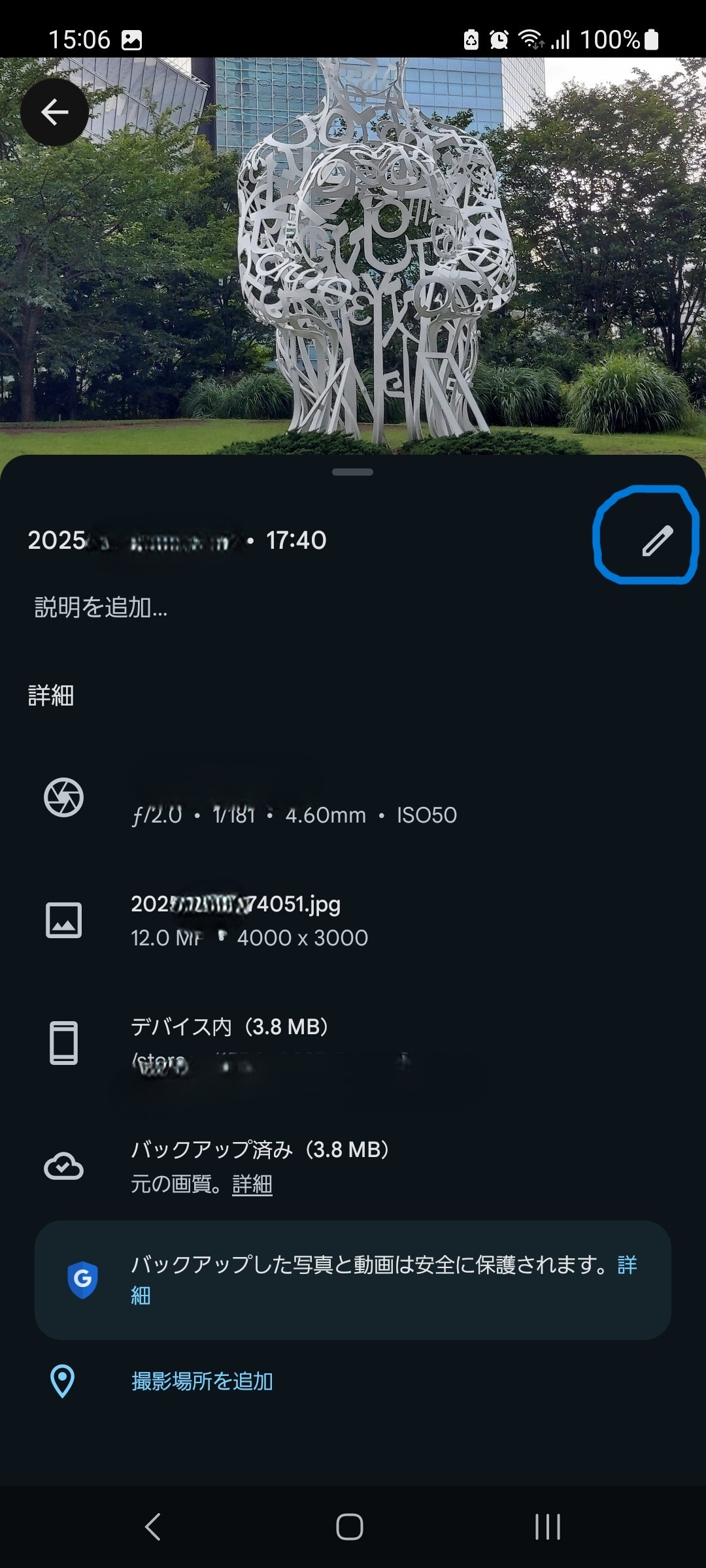Tap the system home button

[x=350, y=1527]
